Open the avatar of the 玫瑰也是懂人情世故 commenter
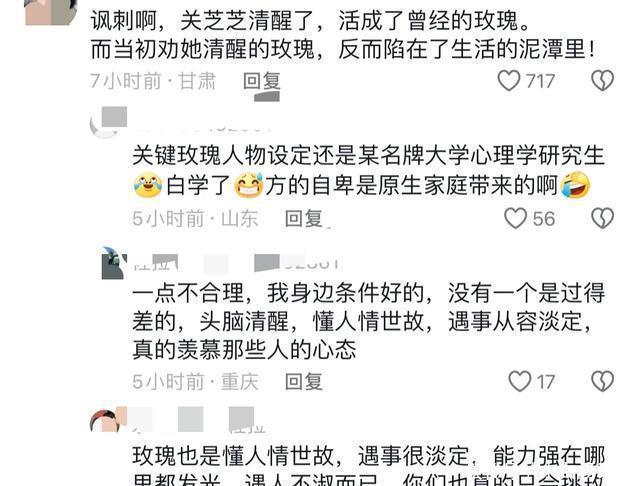Screen dimensions: 640x486 point(107,419)
